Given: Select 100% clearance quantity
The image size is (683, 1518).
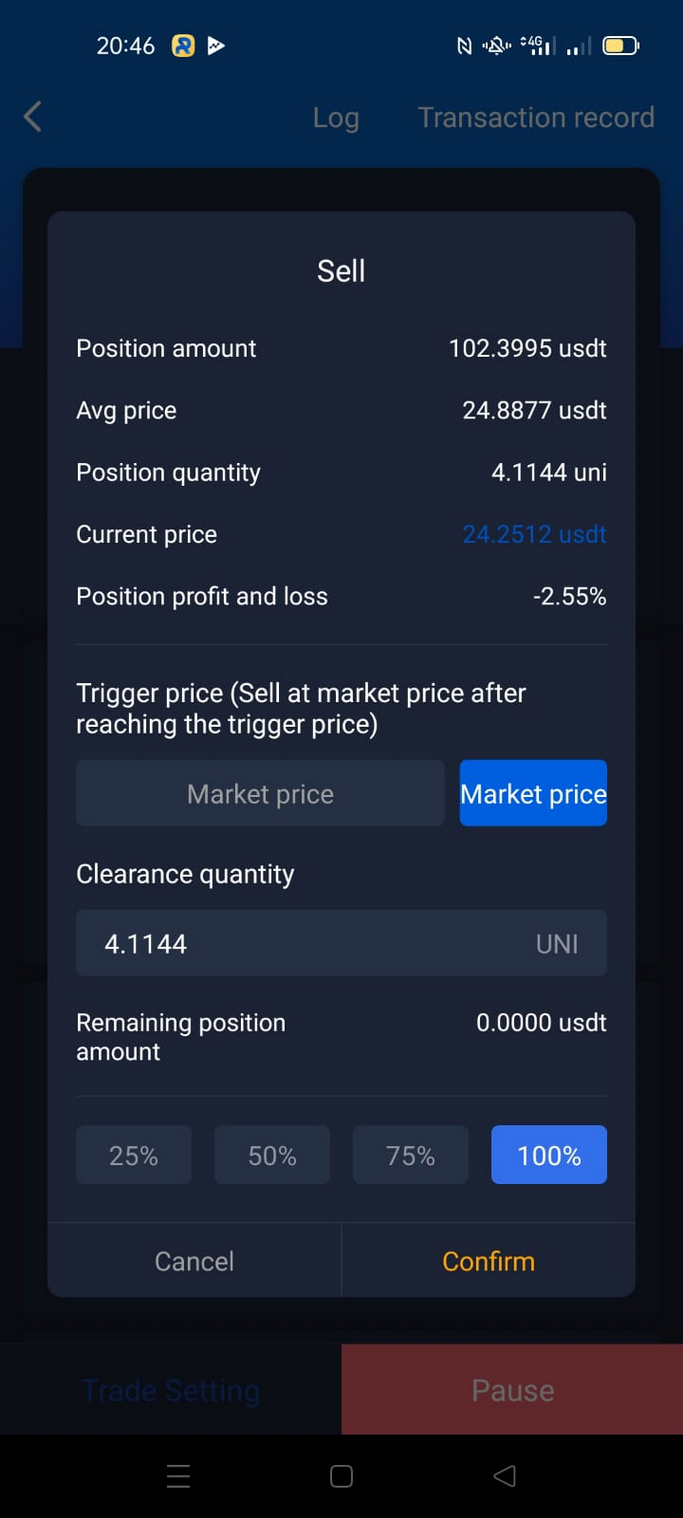Looking at the screenshot, I should pos(549,1155).
